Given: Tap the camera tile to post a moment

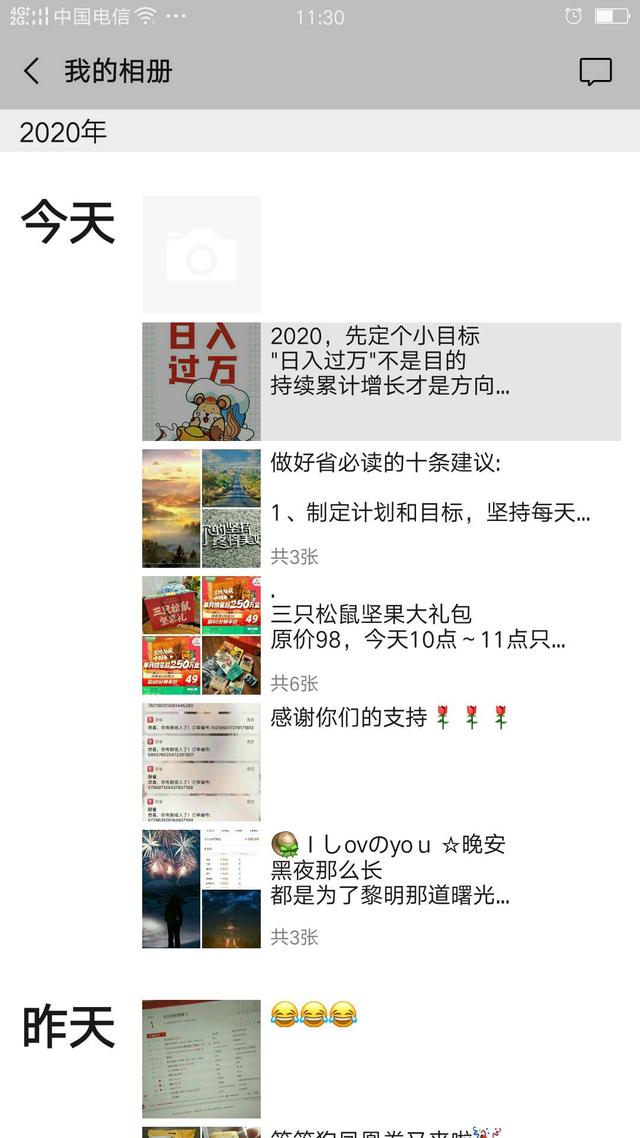Looking at the screenshot, I should click(x=201, y=255).
